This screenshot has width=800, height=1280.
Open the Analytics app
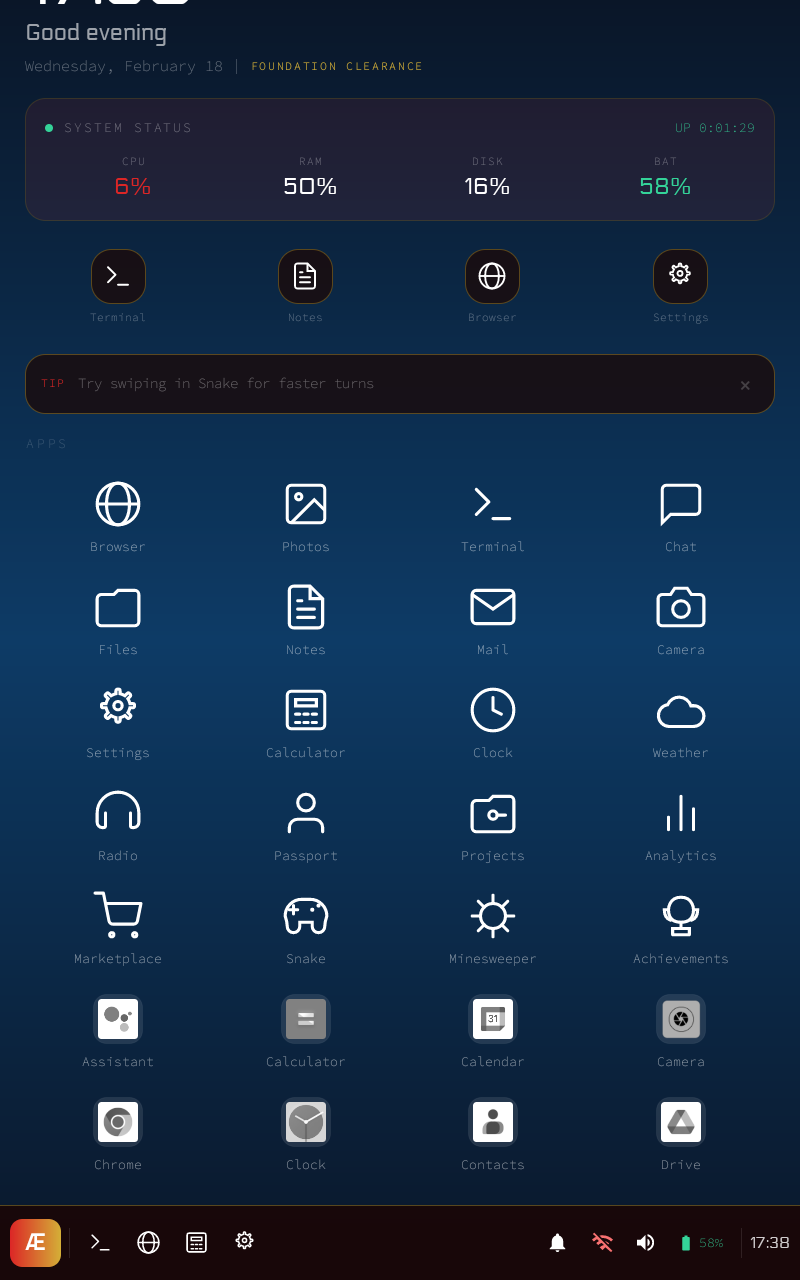[x=681, y=813]
